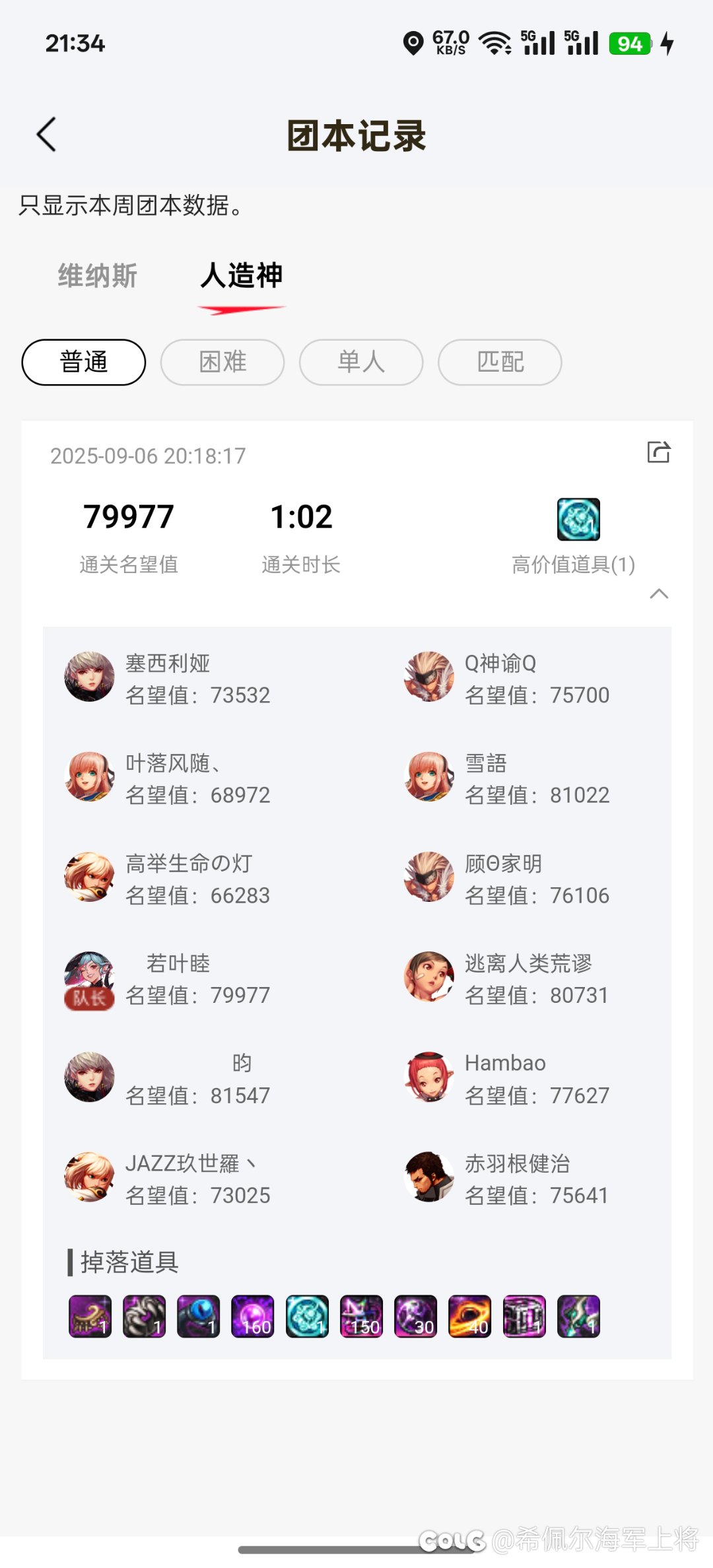Viewport: 713px width, 1568px height.
Task: Go back from 团本记录 page
Action: point(46,135)
